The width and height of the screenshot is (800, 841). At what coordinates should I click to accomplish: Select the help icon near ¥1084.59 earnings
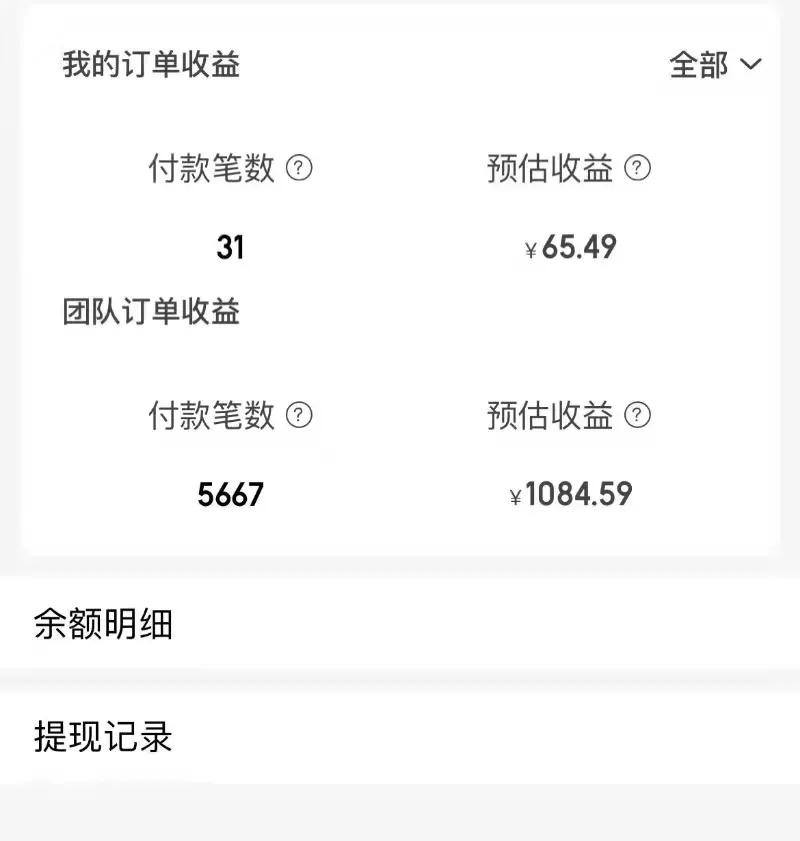tap(635, 416)
